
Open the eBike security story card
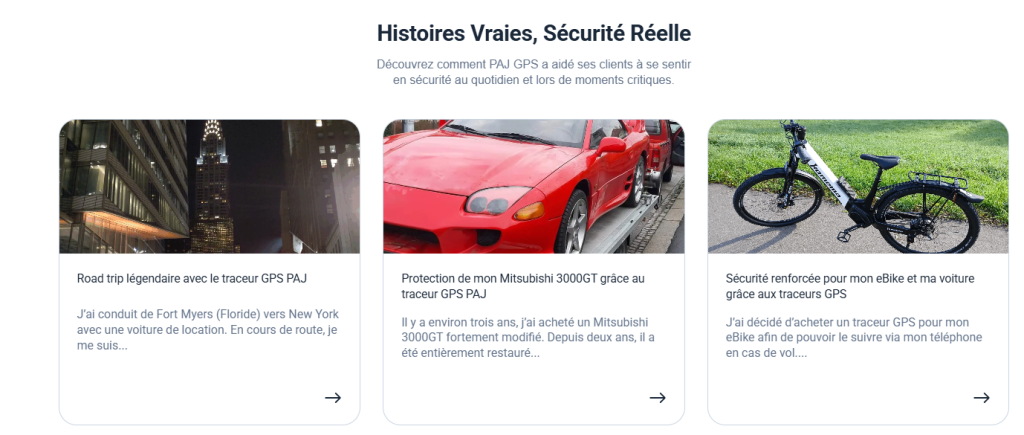850,285
